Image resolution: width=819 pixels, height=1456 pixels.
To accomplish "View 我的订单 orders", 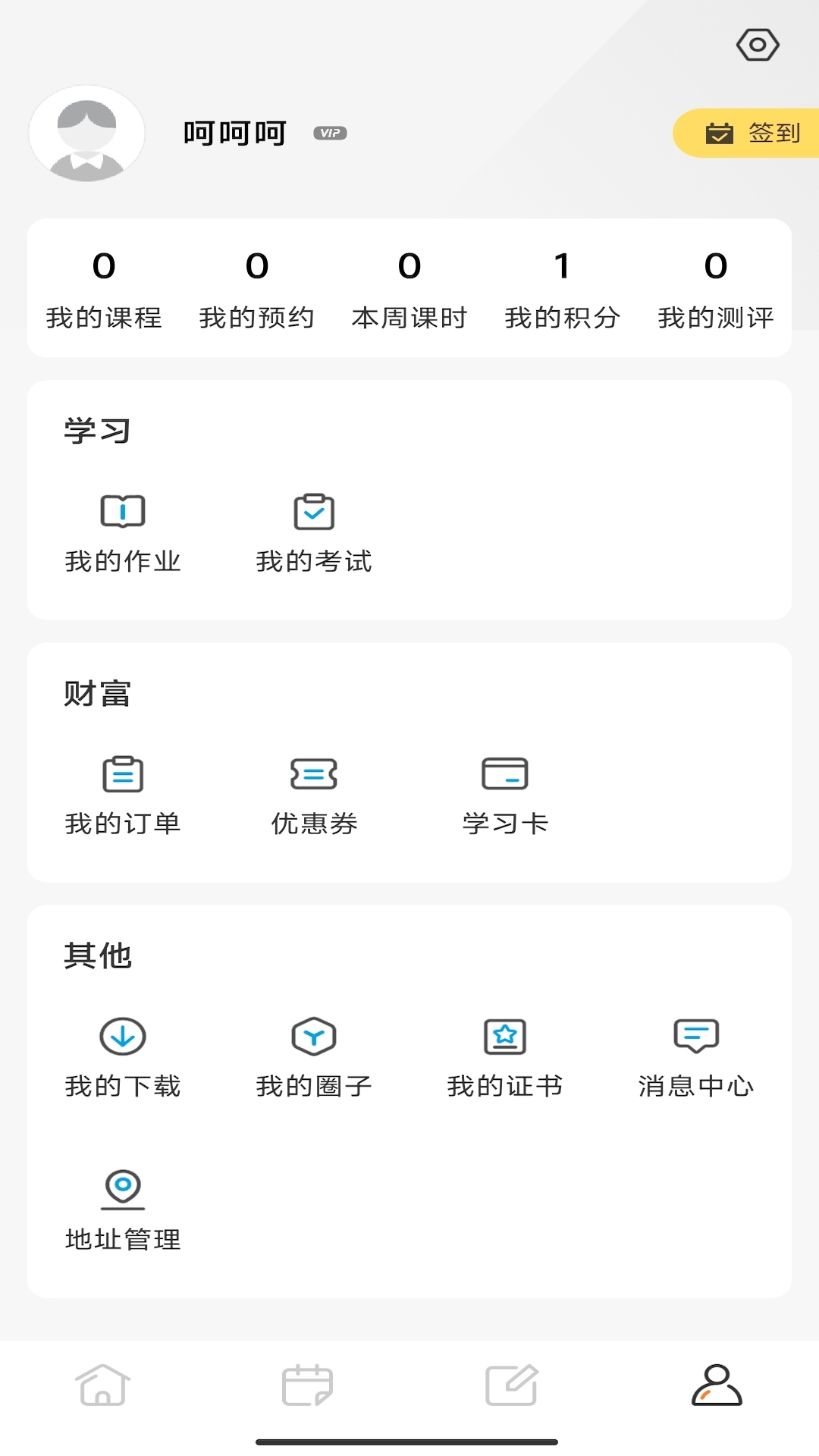I will tap(123, 795).
